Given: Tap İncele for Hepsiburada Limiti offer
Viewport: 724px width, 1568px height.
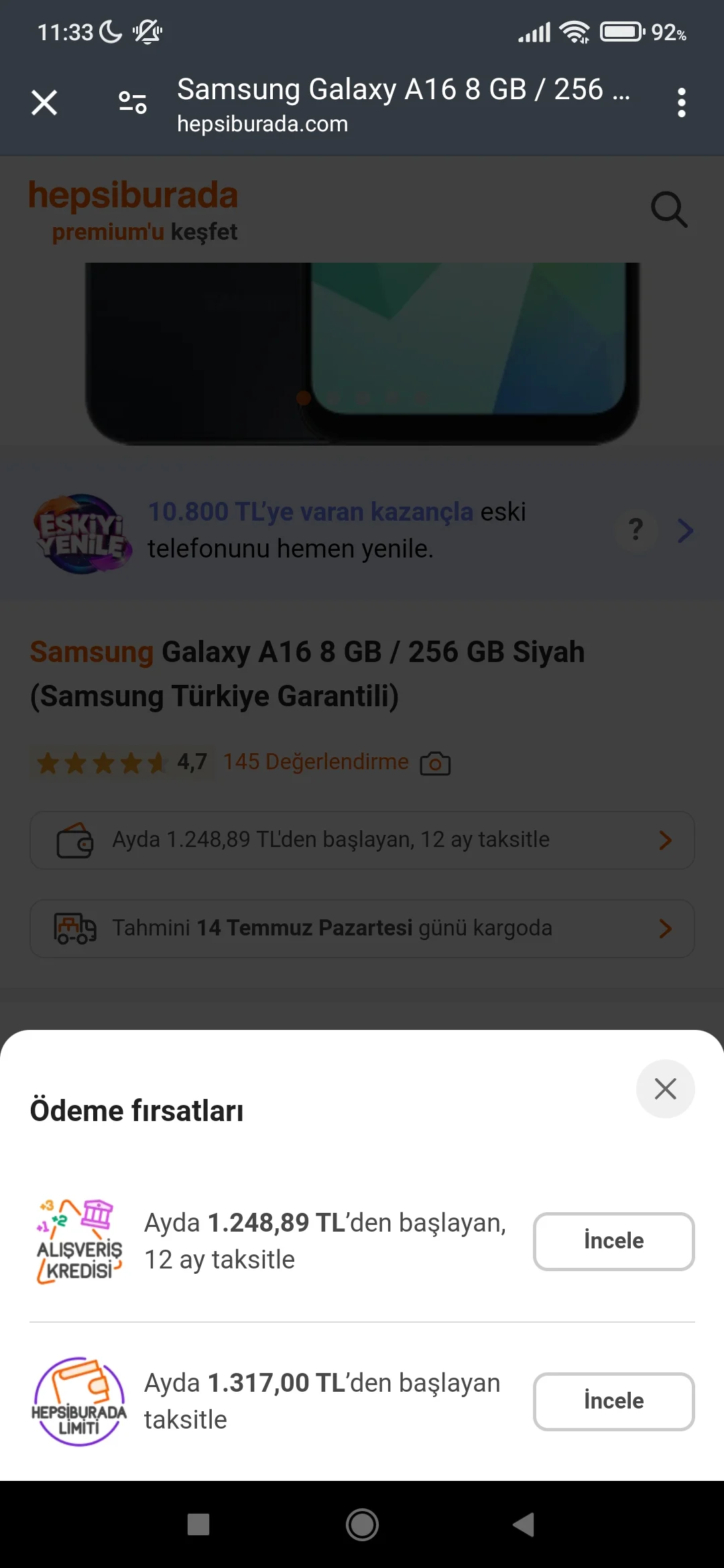Looking at the screenshot, I should [613, 1401].
